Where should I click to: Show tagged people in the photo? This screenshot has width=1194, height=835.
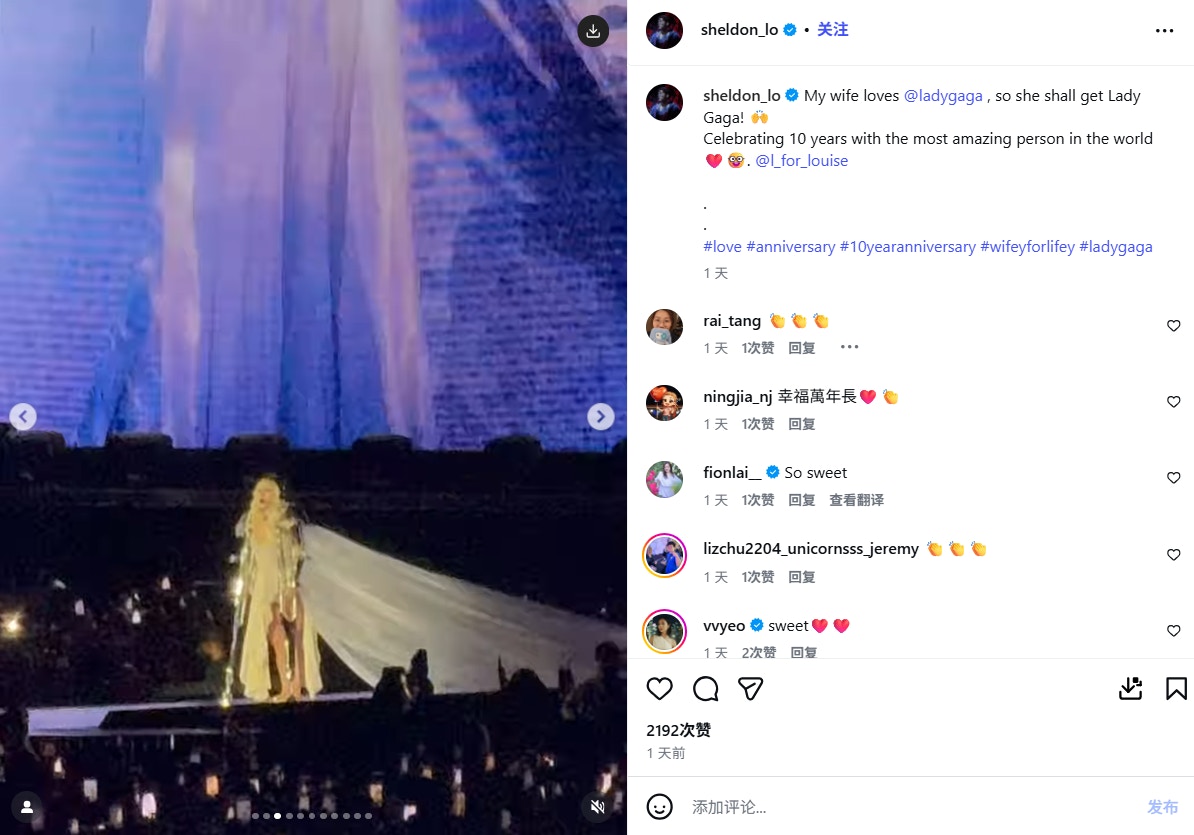[27, 806]
